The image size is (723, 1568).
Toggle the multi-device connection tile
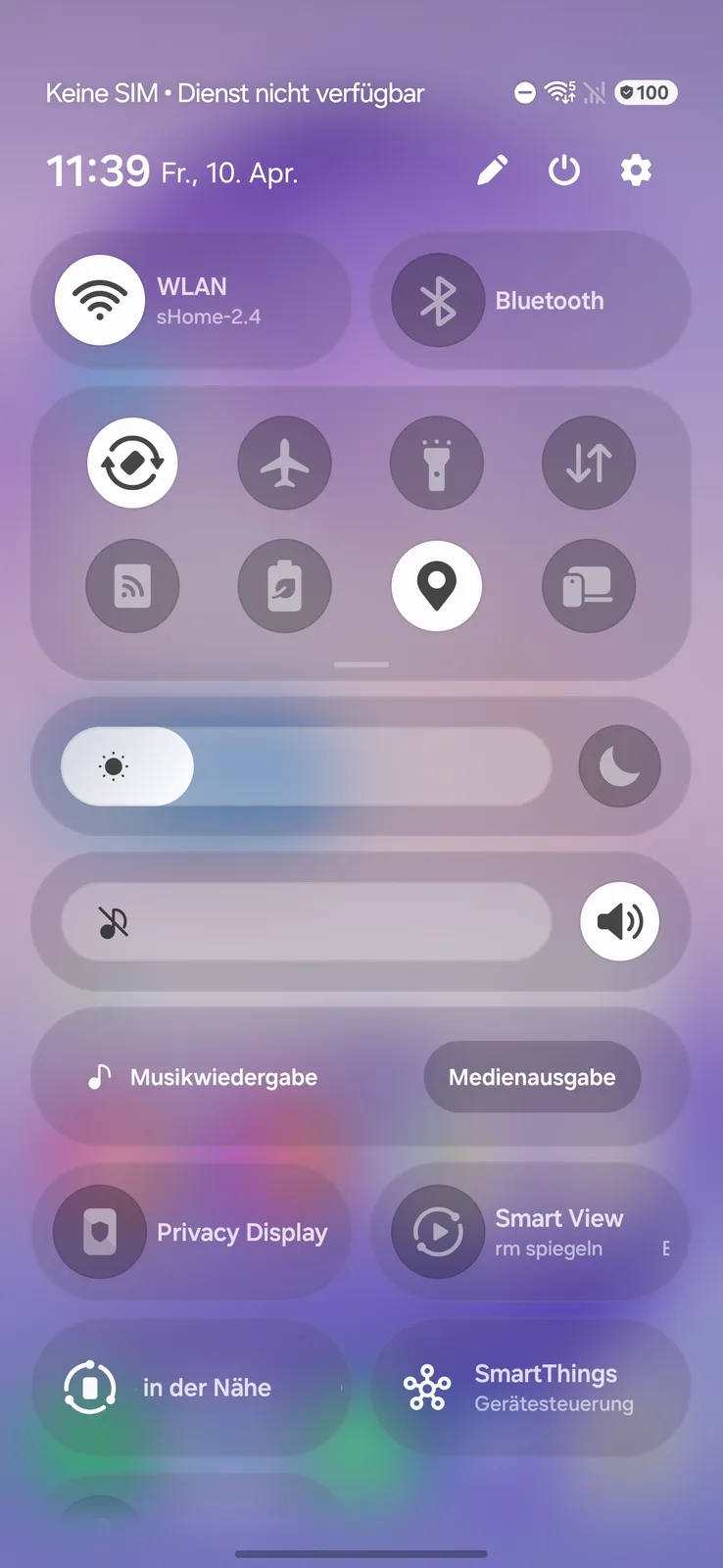click(589, 586)
